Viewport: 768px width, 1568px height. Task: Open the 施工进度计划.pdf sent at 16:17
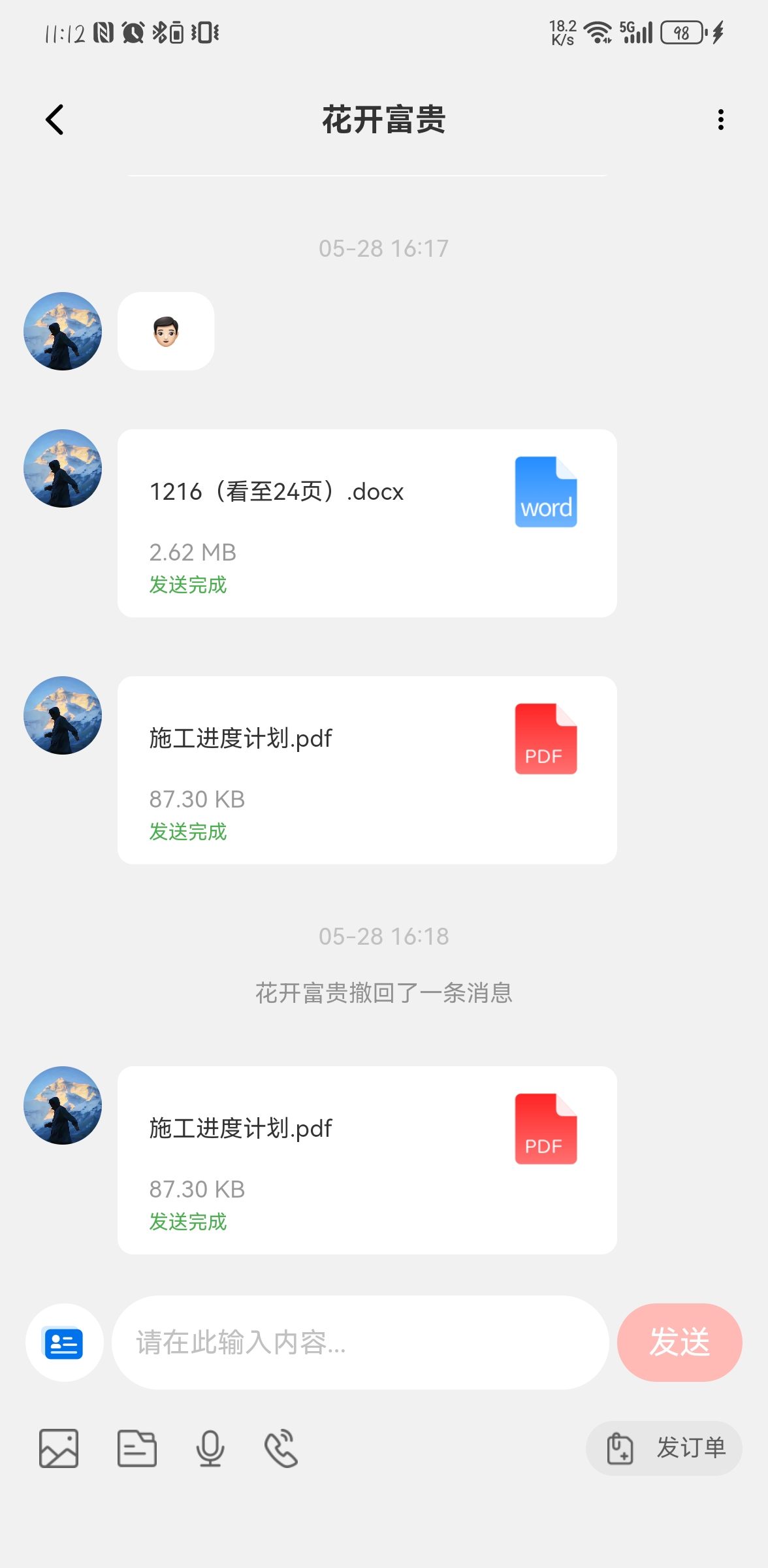coord(366,770)
